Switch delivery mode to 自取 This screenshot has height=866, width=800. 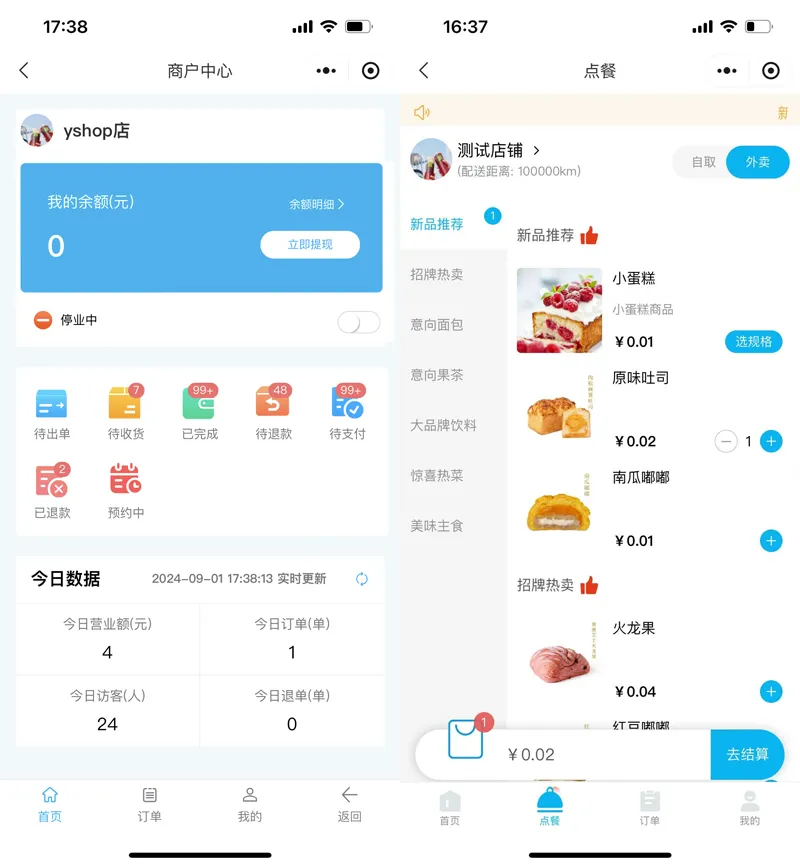pyautogui.click(x=704, y=162)
